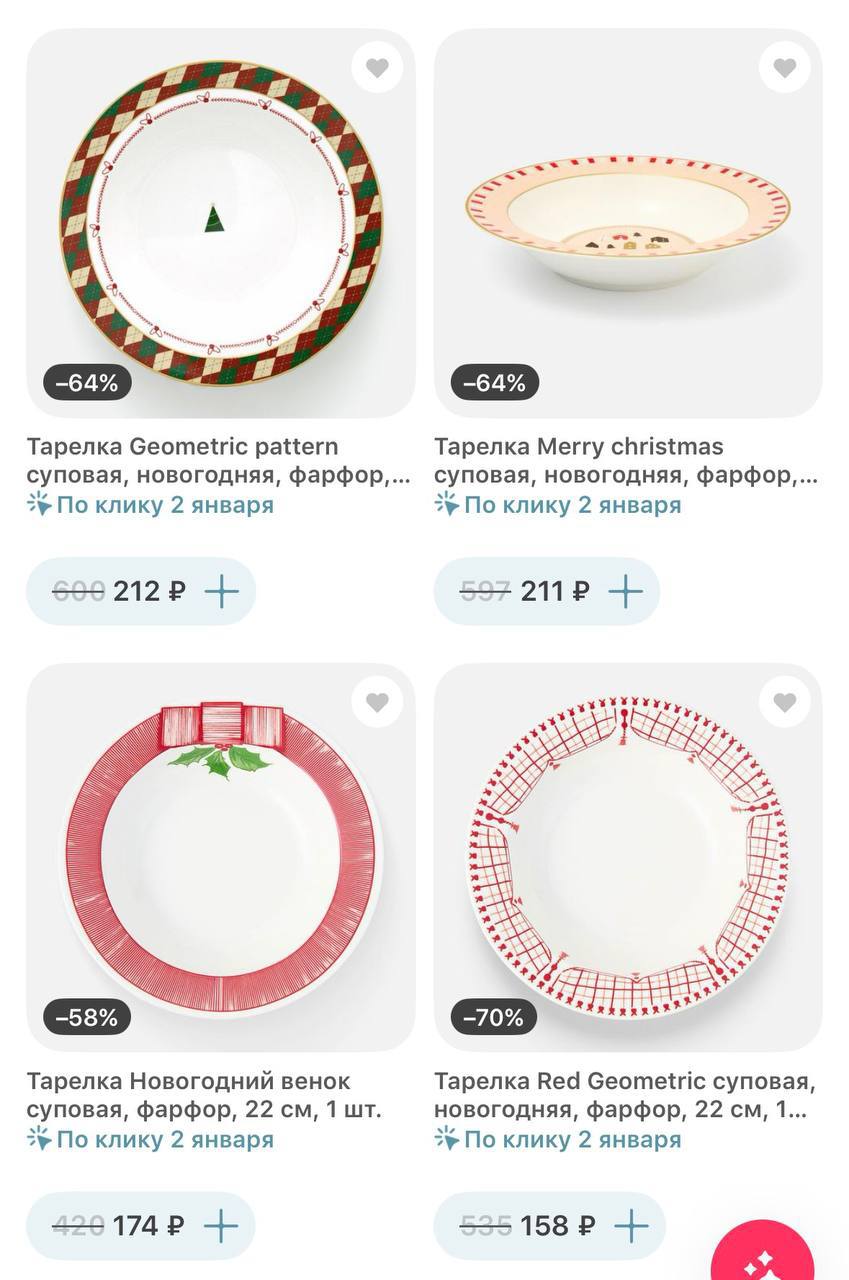
Task: Like the Новогодний венок plate
Action: coord(377,703)
